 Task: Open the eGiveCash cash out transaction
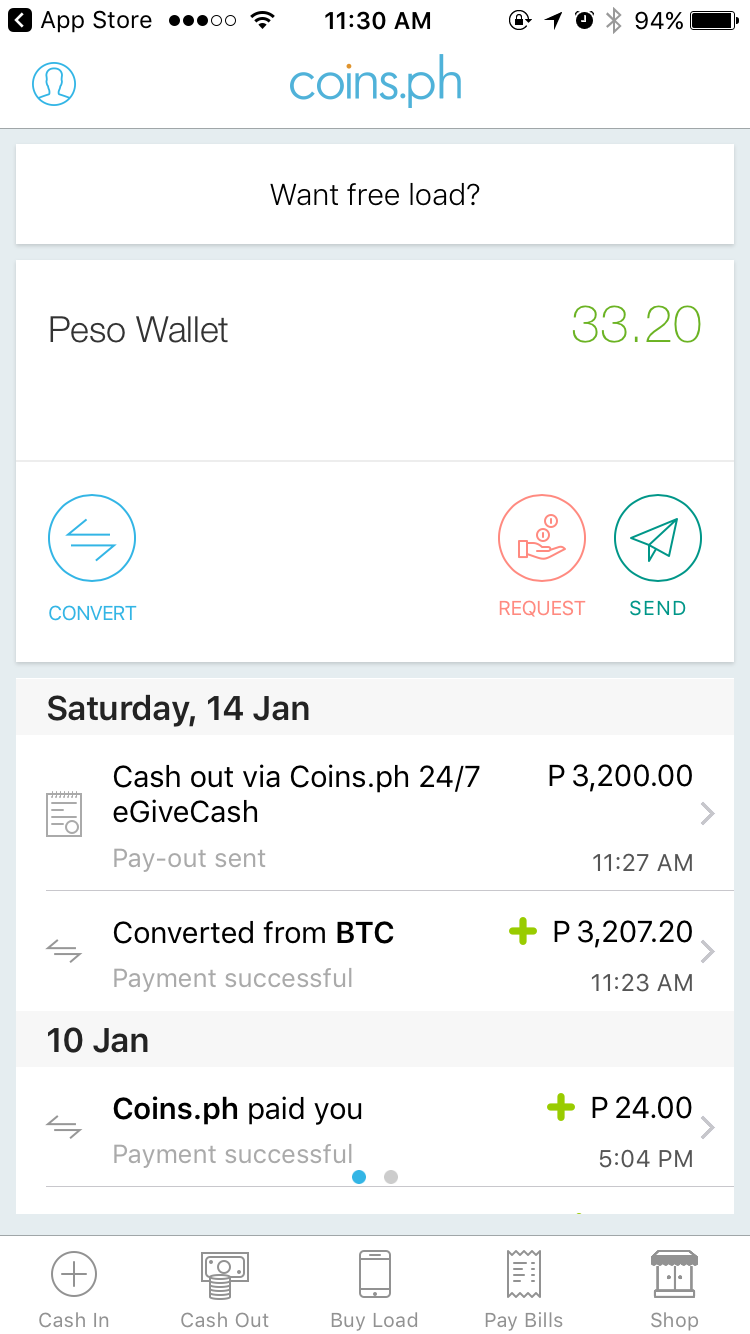(375, 814)
